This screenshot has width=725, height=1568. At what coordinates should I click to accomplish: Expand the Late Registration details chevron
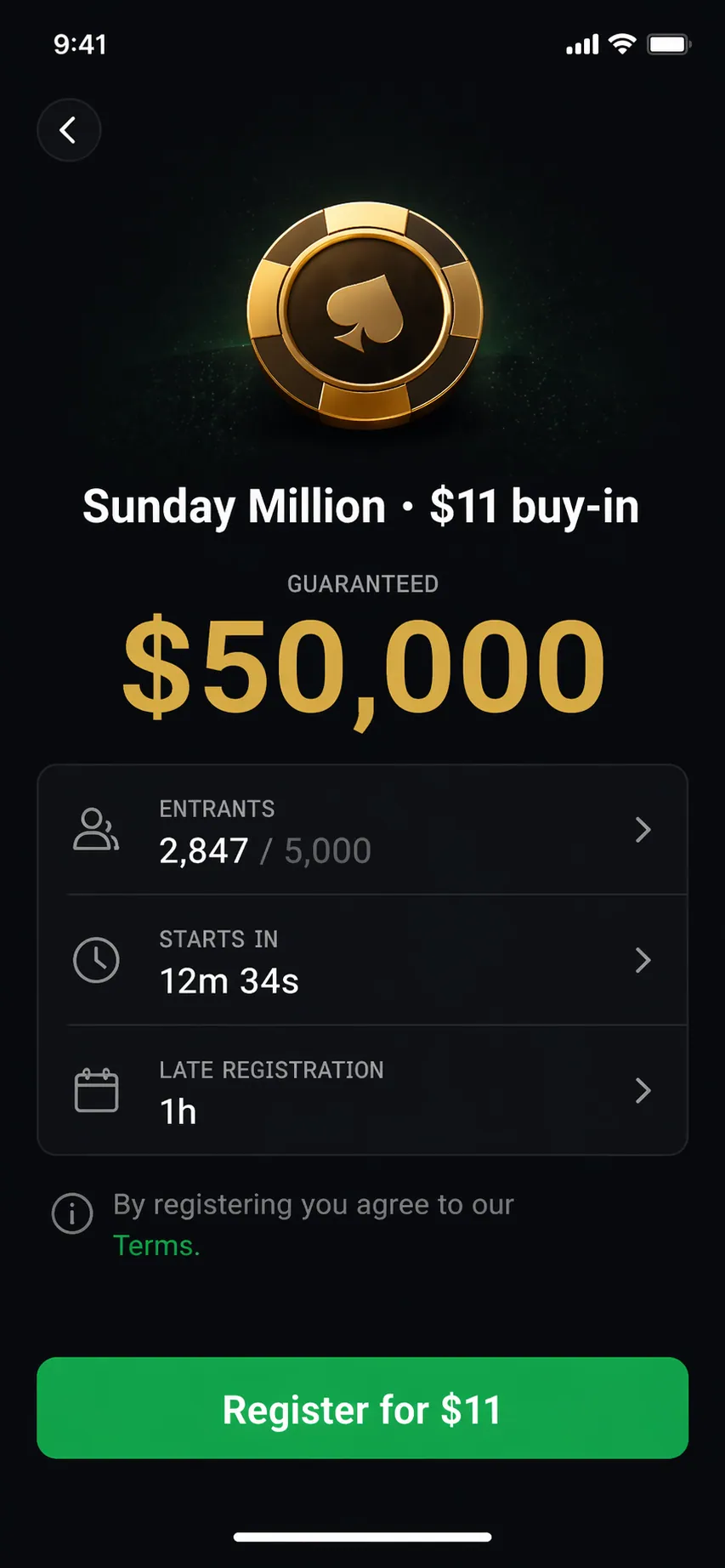643,1091
